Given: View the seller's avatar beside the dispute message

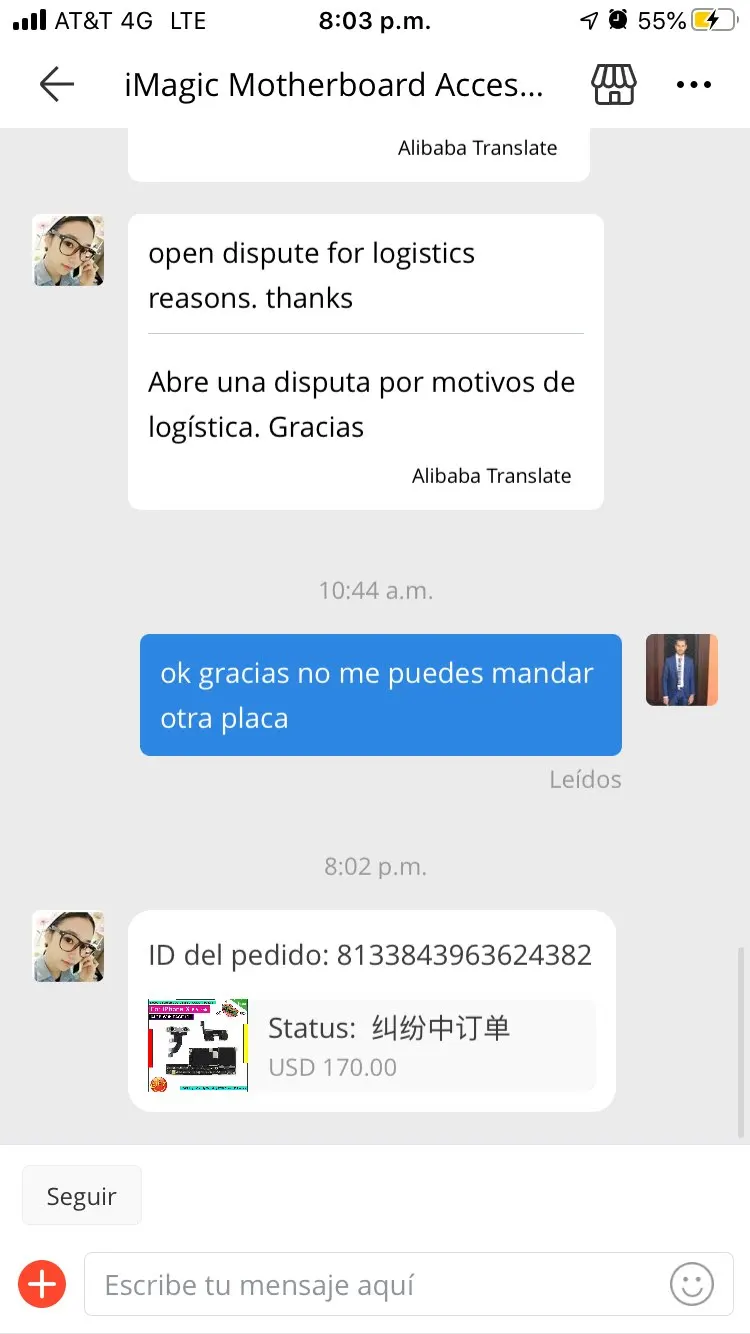Looking at the screenshot, I should (x=68, y=250).
